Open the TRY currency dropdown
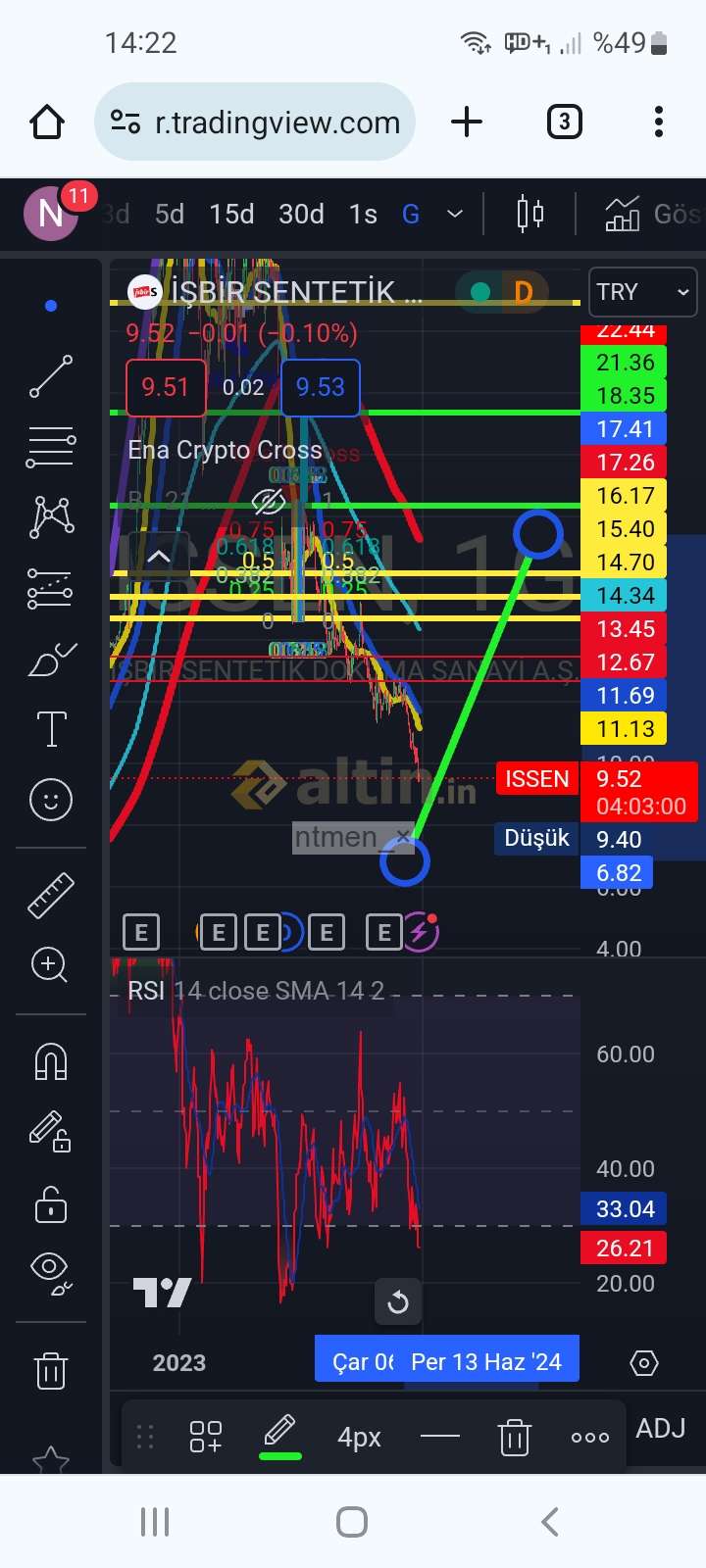Image resolution: width=706 pixels, height=1568 pixels. click(643, 292)
